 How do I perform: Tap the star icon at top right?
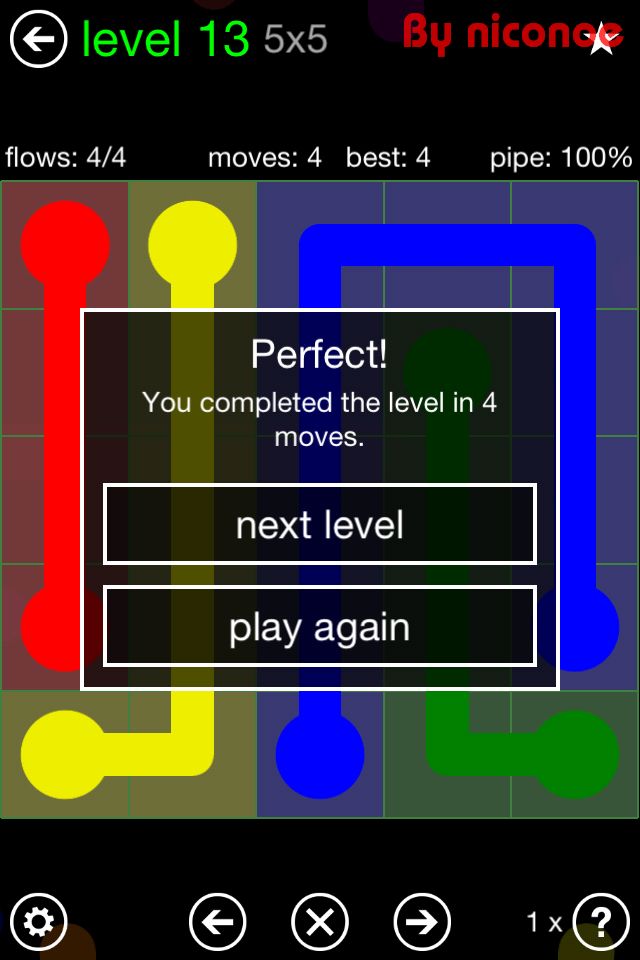click(602, 40)
